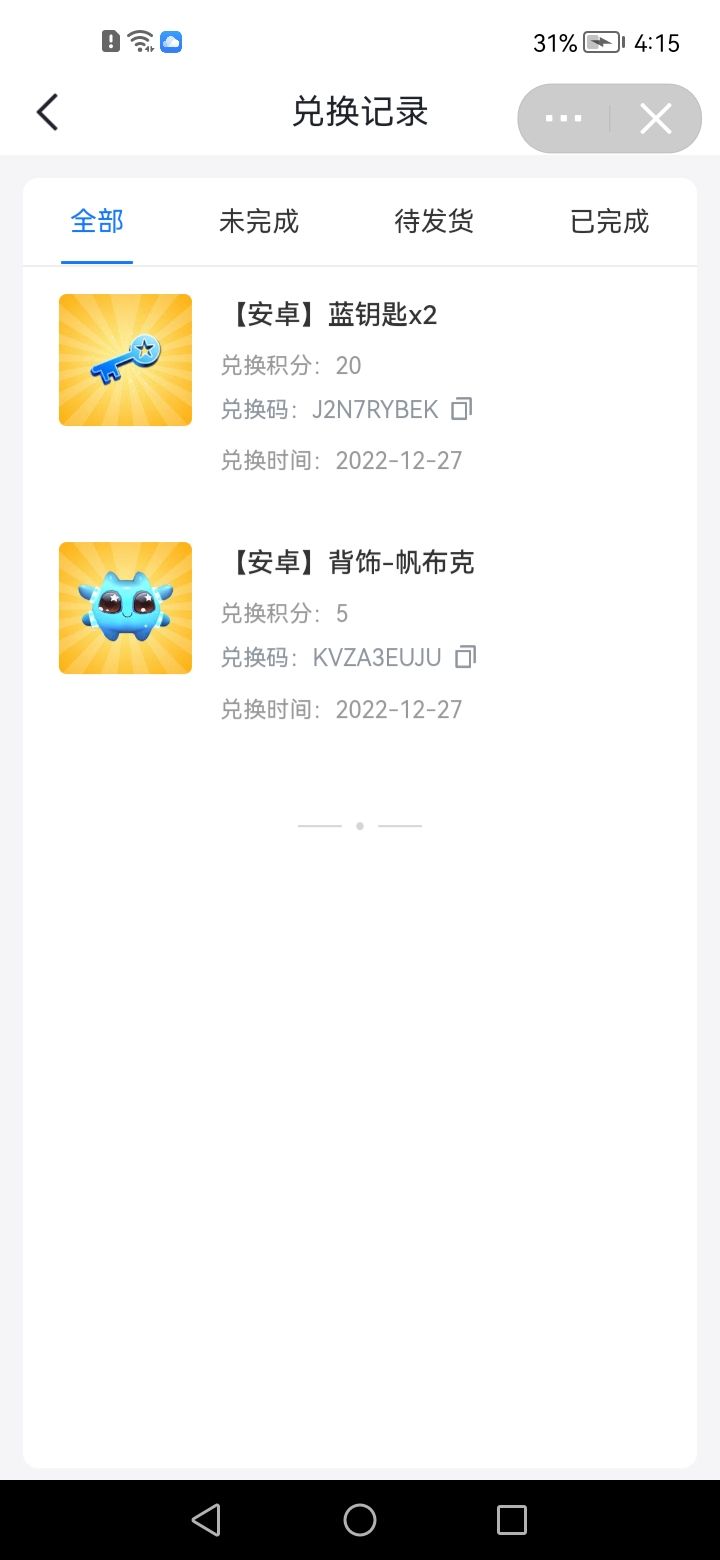Switch to the 待发货 tab

point(434,221)
